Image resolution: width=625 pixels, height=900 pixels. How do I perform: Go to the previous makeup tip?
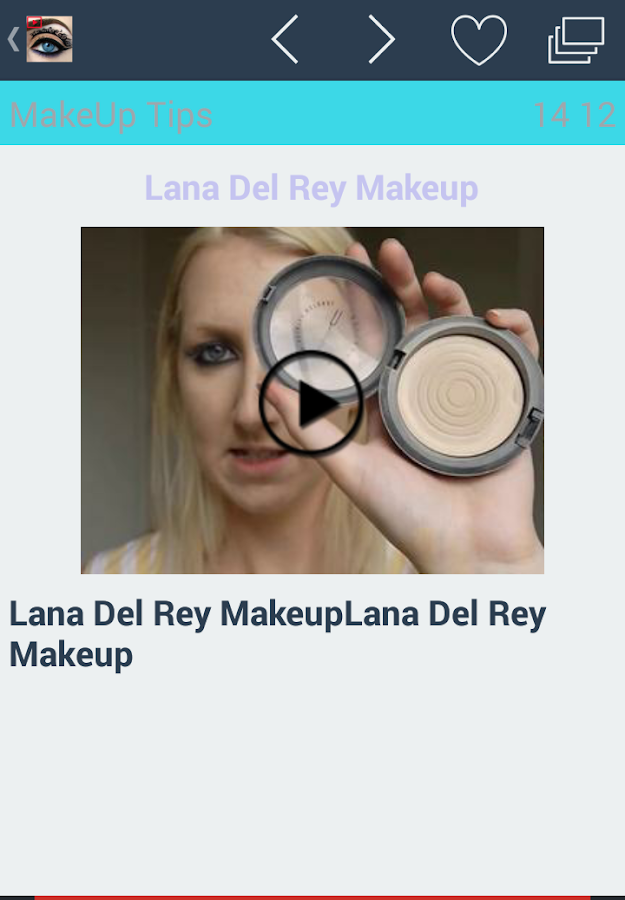pyautogui.click(x=285, y=40)
